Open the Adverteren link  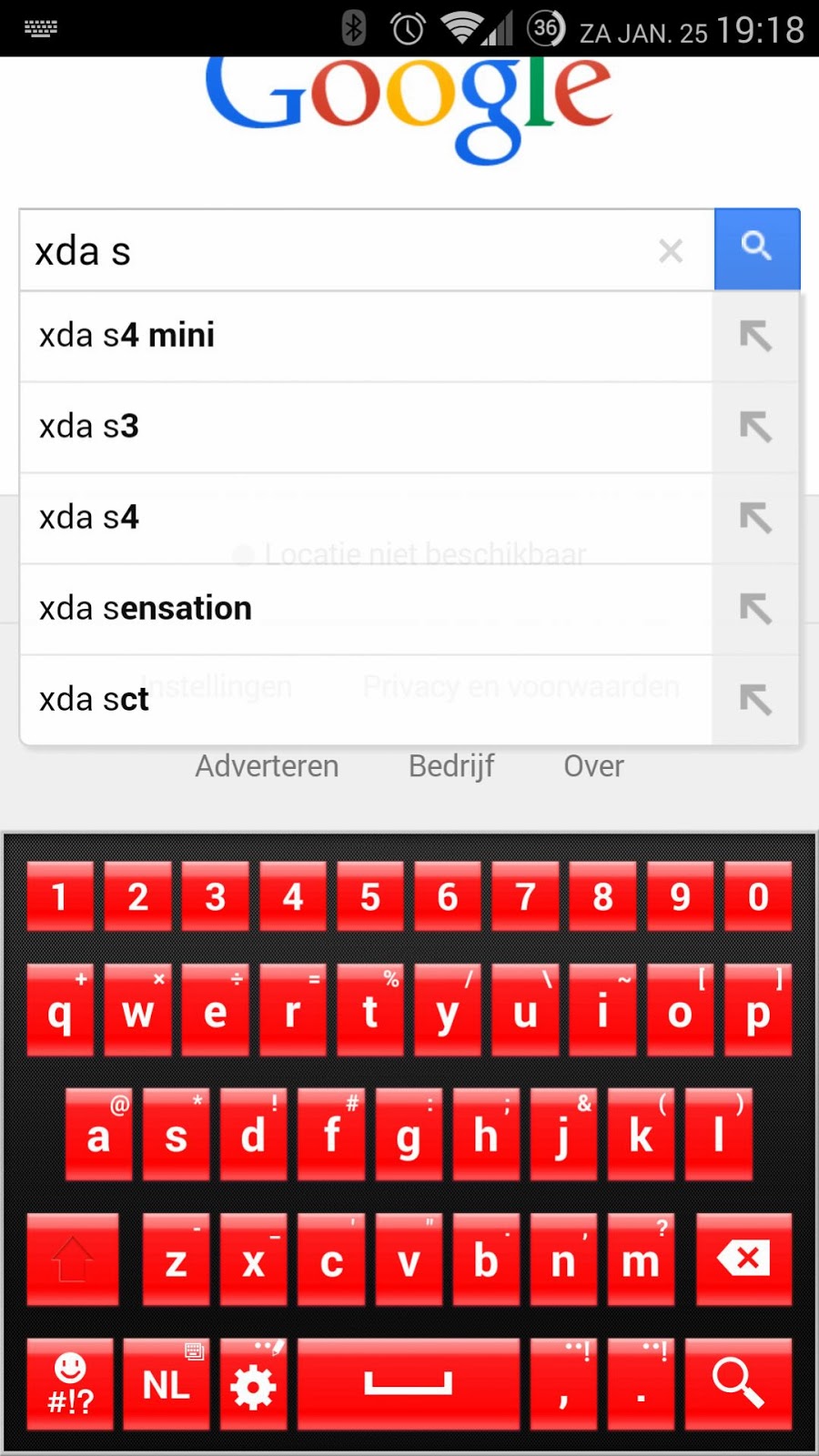coord(267,766)
